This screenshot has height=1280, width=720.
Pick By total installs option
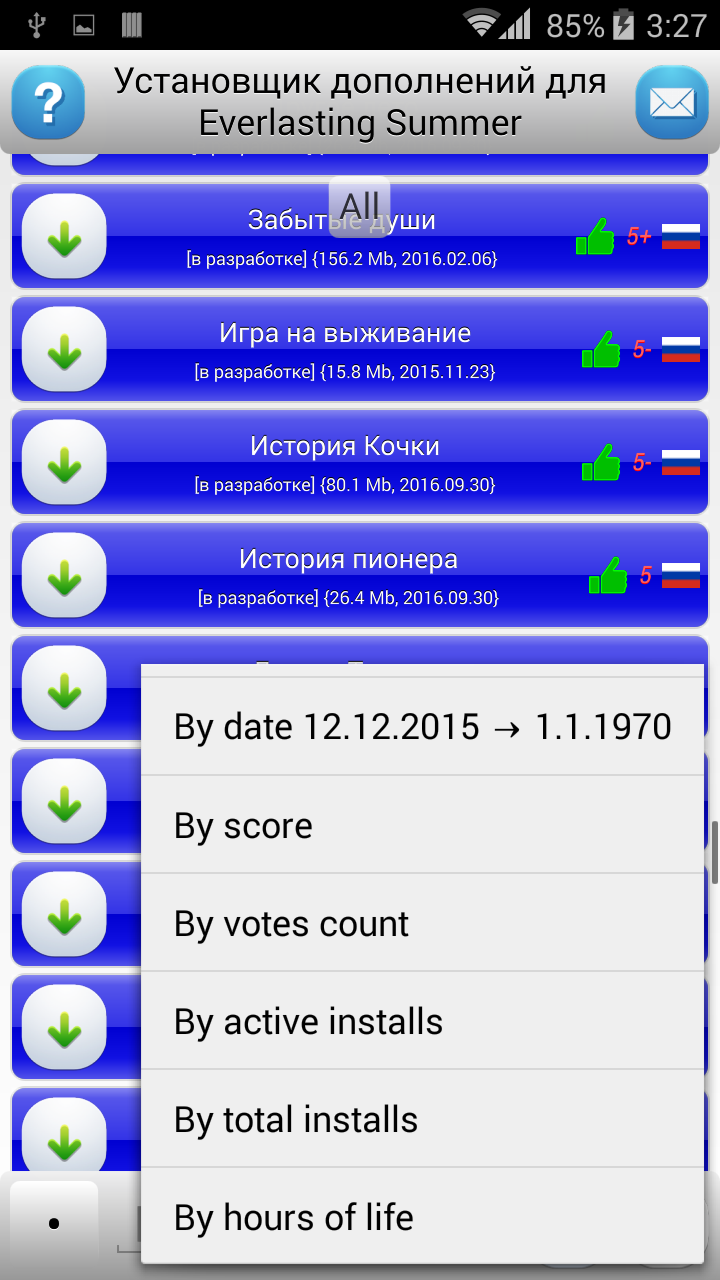[x=422, y=1119]
